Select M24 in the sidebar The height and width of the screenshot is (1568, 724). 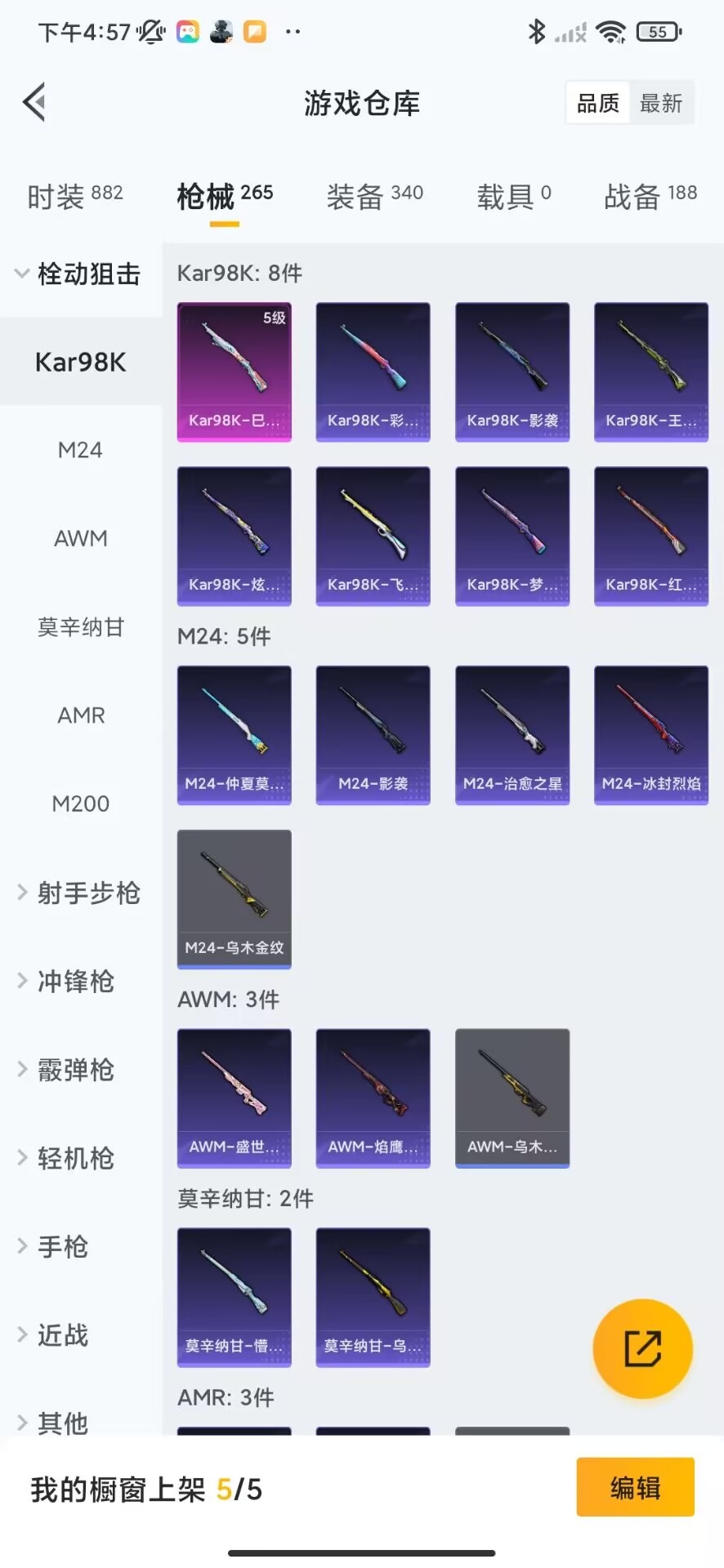80,450
